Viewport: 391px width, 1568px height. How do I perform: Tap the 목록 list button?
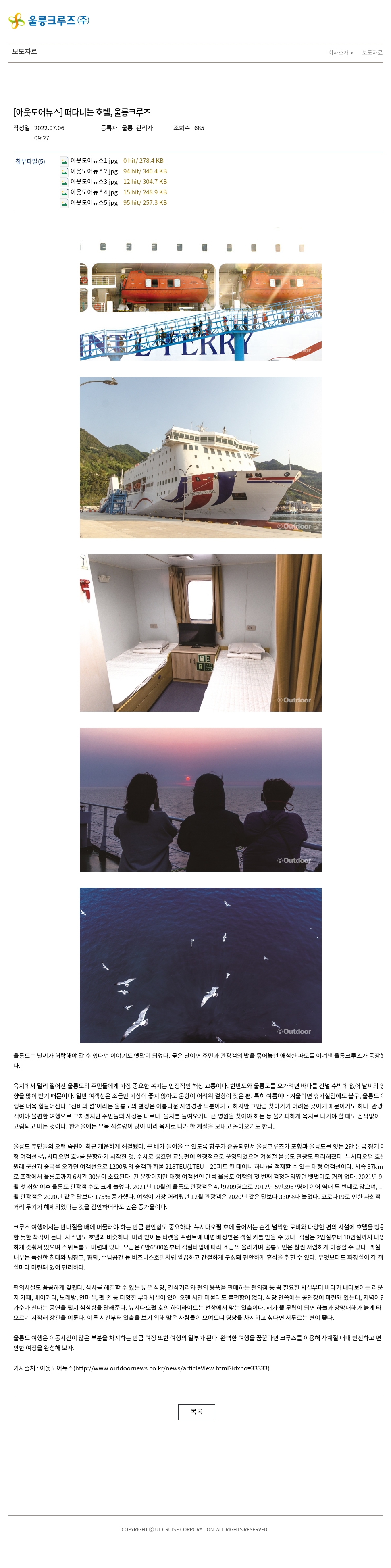[x=196, y=1412]
